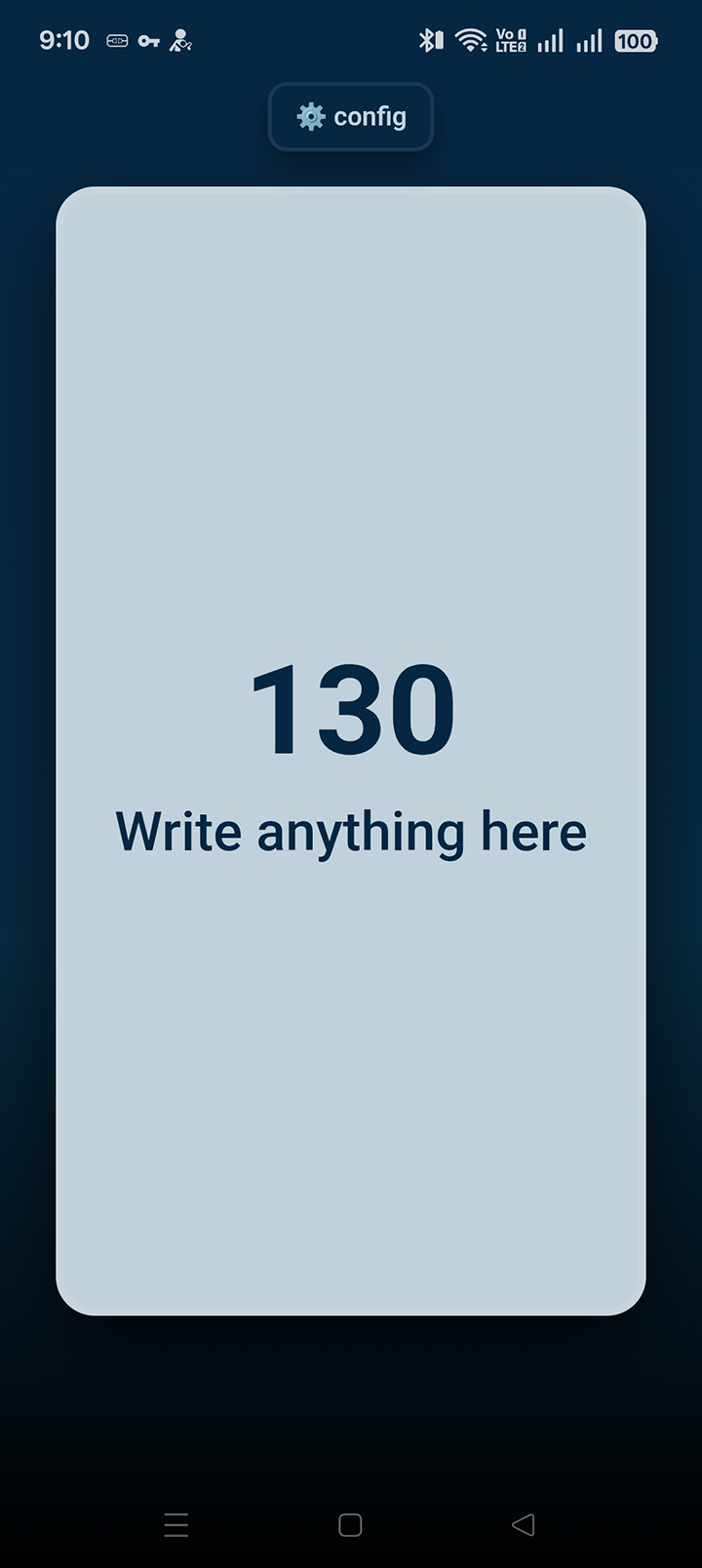Image resolution: width=702 pixels, height=1568 pixels.
Task: Go to the home screen
Action: [350, 1524]
